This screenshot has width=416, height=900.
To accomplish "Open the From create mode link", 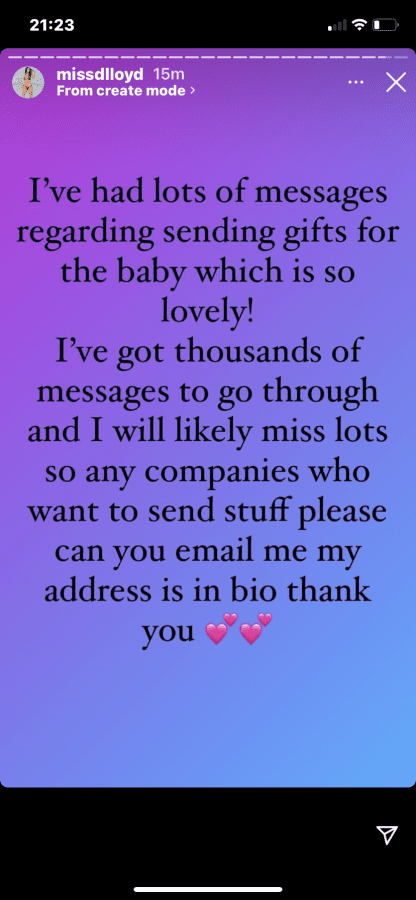I will (126, 91).
